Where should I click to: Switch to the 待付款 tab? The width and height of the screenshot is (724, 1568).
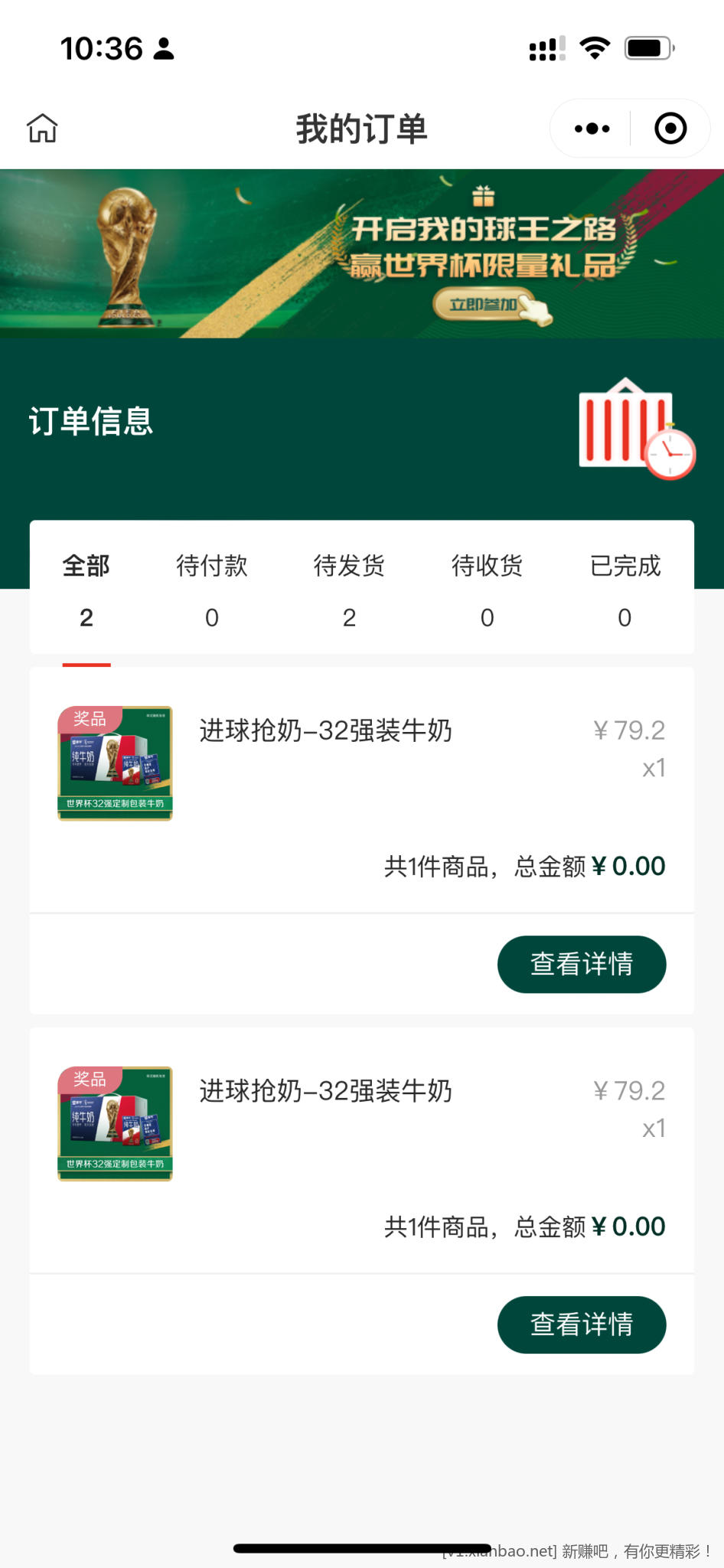(x=212, y=590)
